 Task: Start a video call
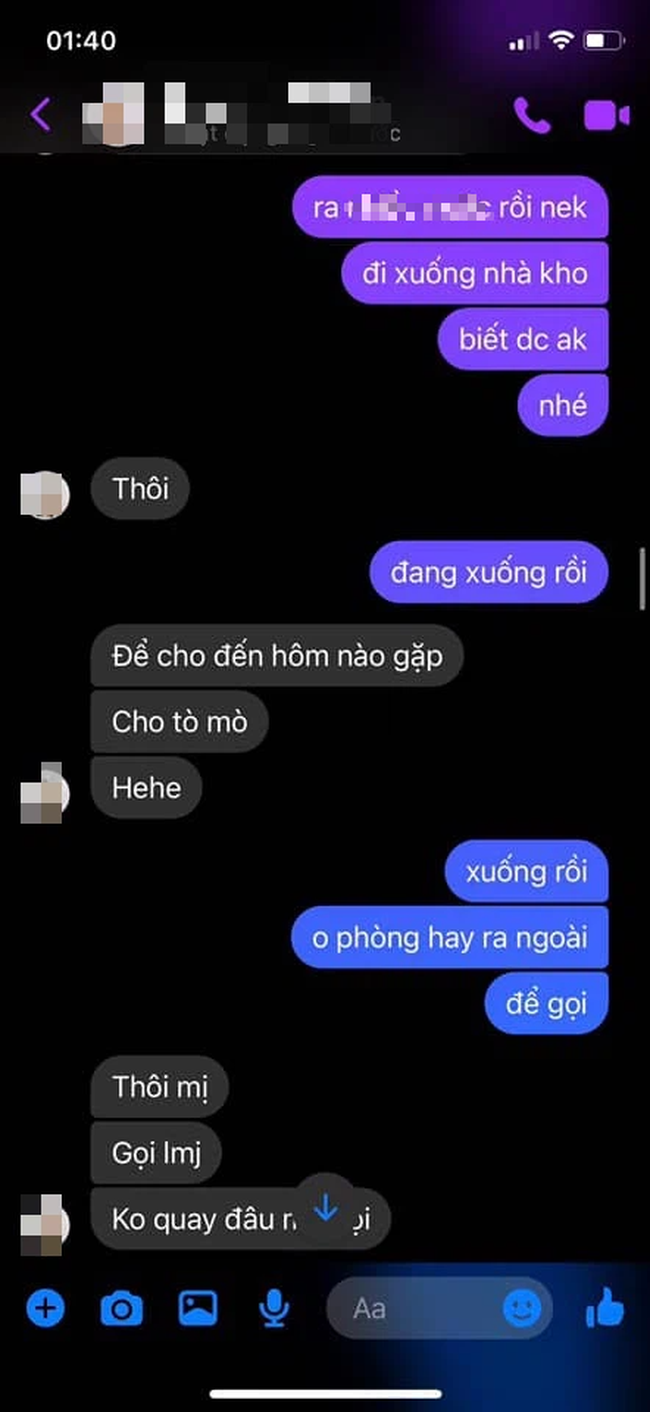tap(606, 116)
